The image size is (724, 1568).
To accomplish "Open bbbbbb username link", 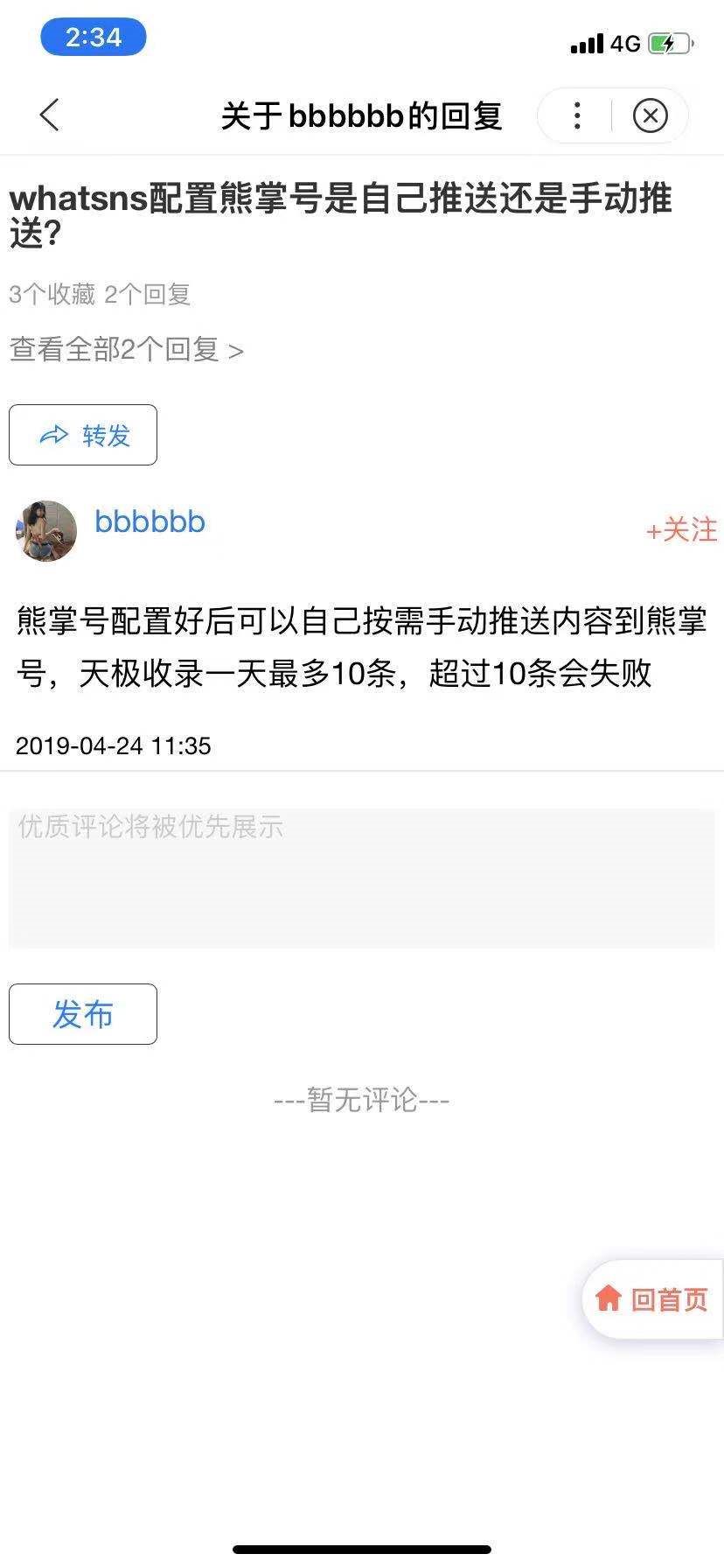I will pyautogui.click(x=150, y=522).
